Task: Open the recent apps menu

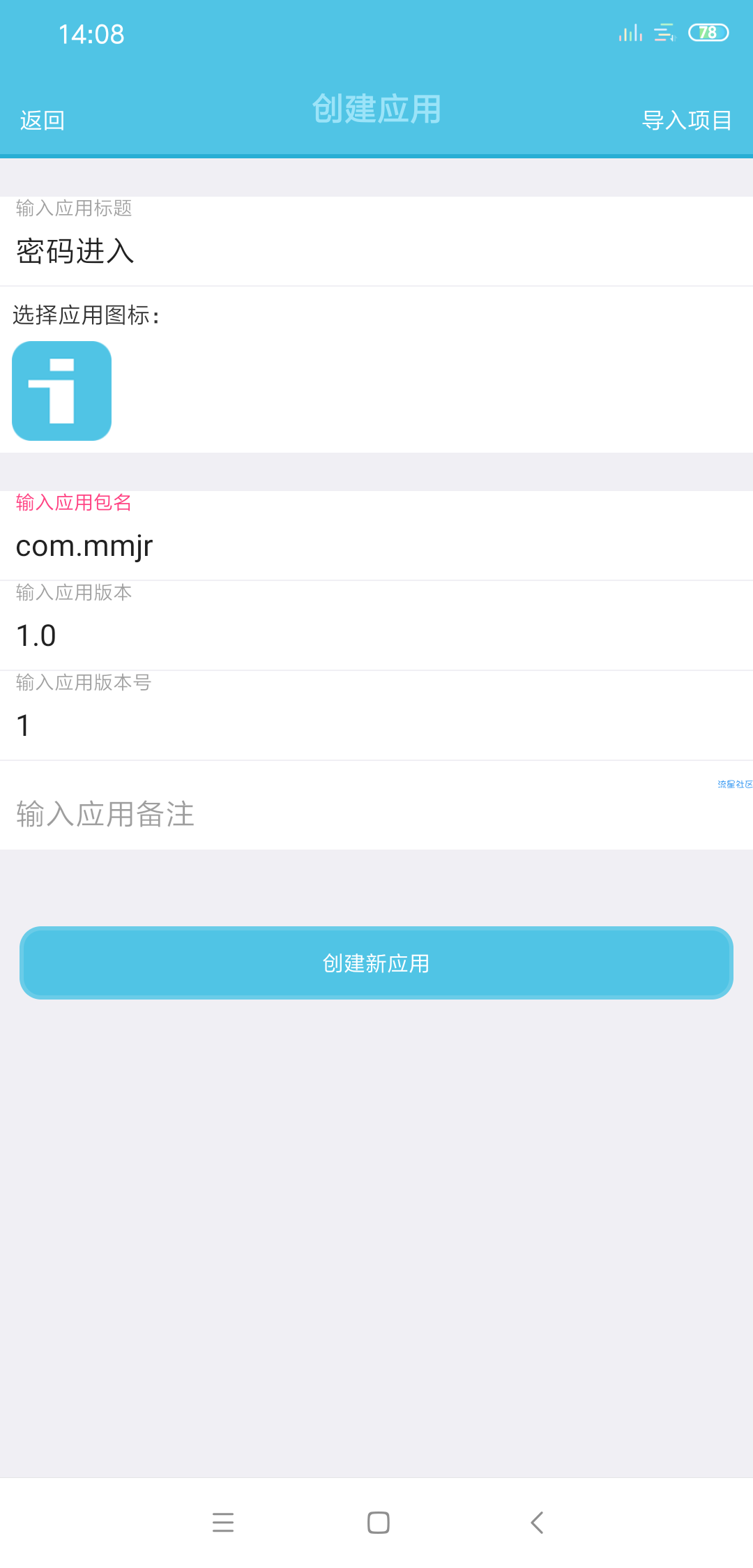Action: (223, 1522)
